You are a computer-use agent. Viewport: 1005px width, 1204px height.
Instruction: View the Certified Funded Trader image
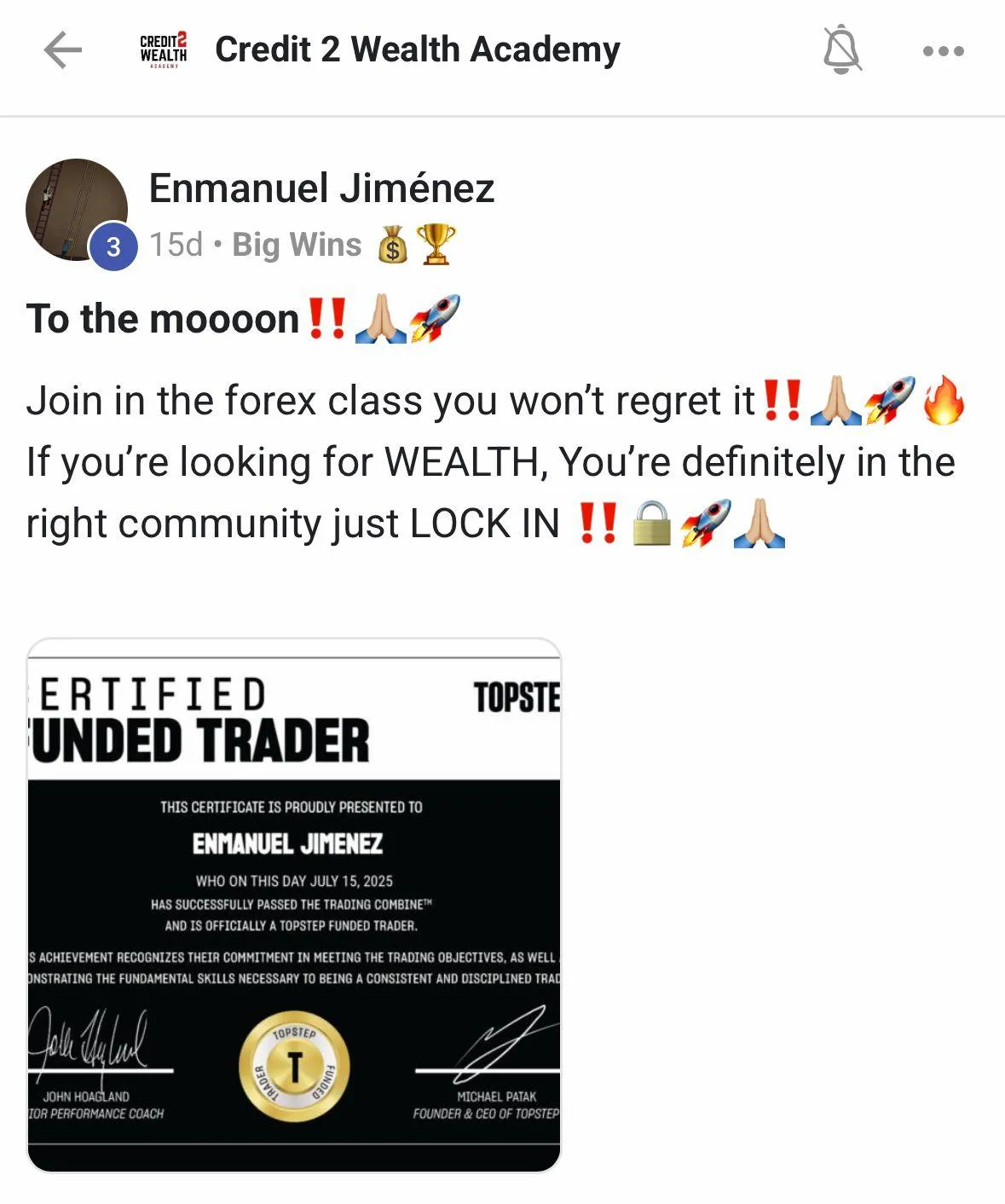coord(294,904)
